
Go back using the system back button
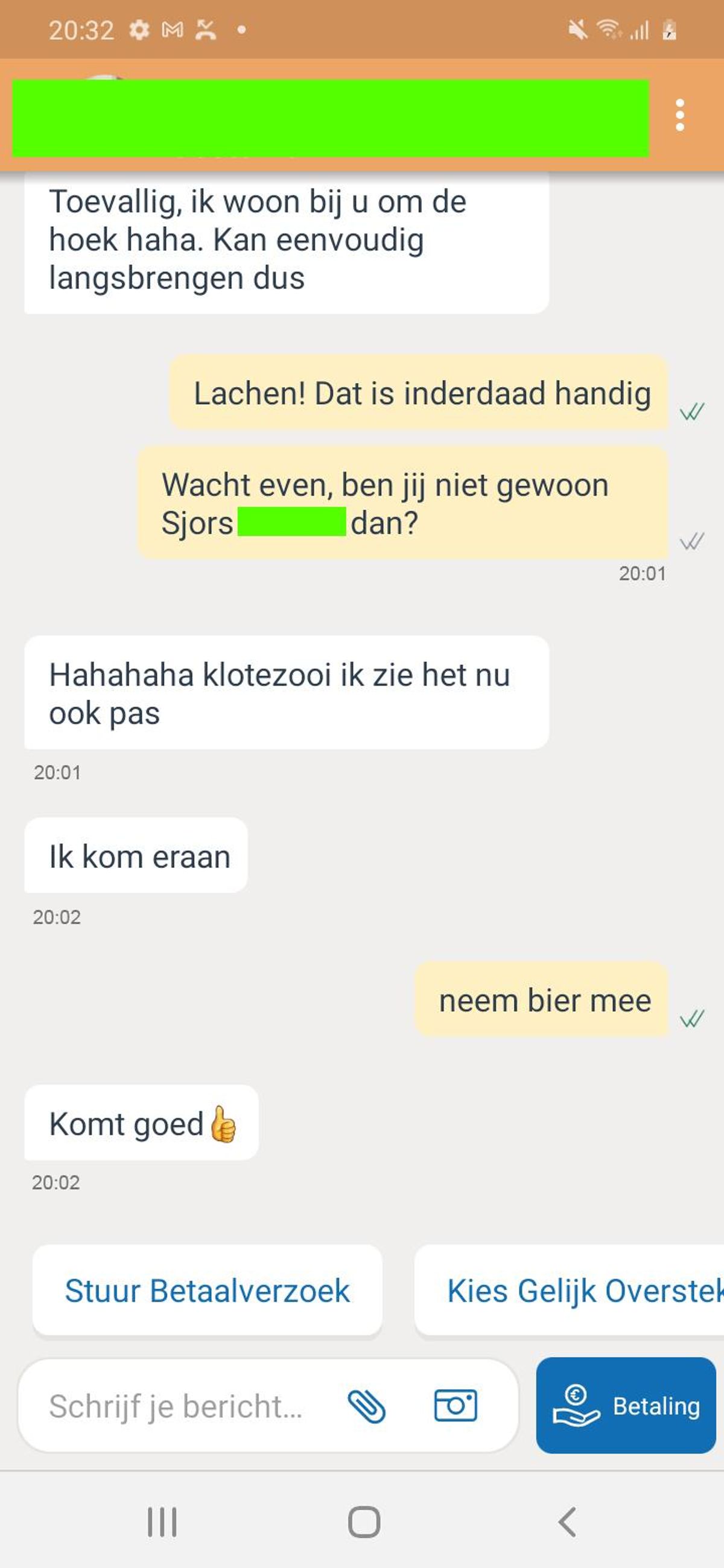click(x=567, y=1522)
